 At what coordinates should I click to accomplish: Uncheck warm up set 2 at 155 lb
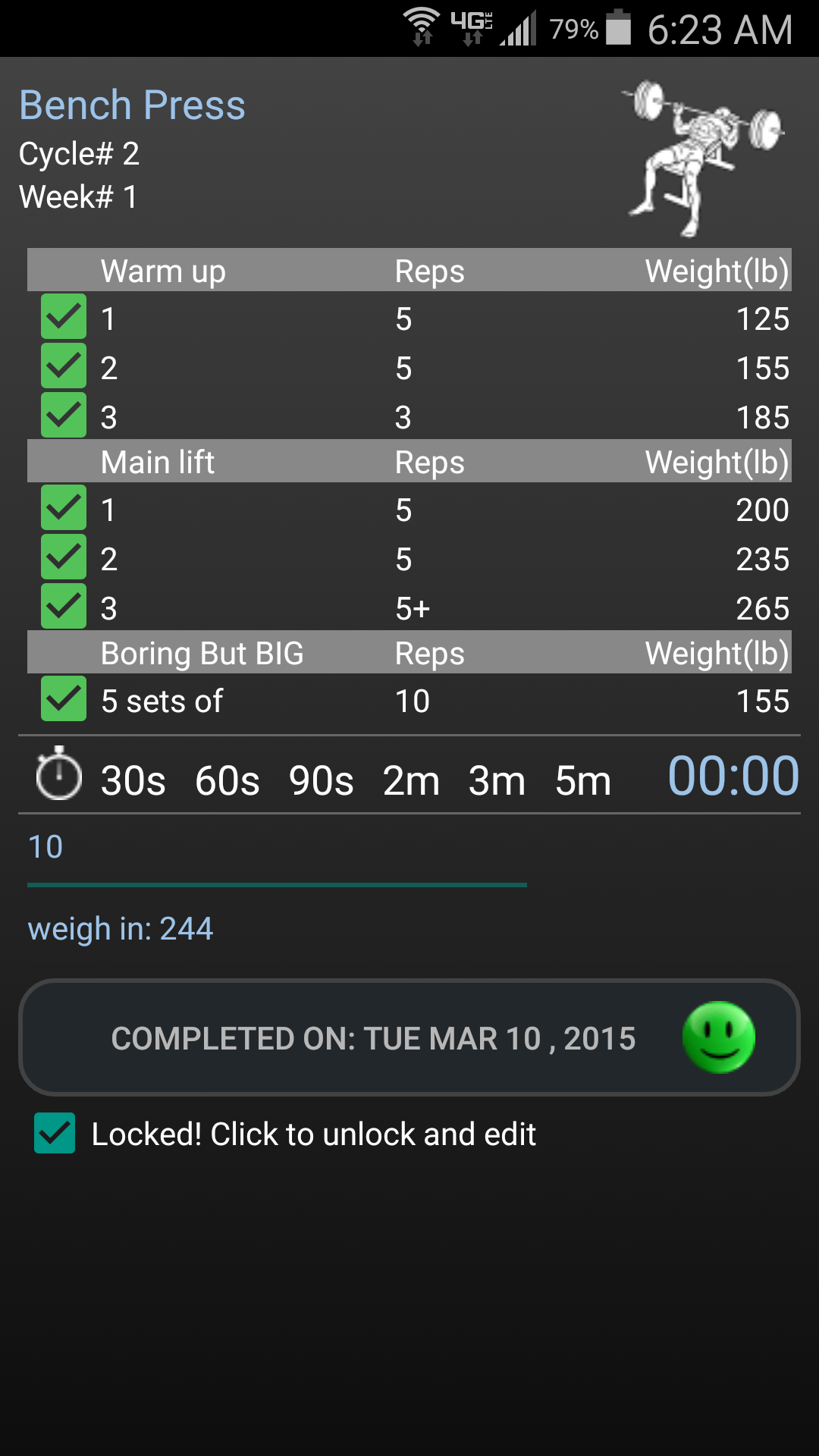pos(64,366)
